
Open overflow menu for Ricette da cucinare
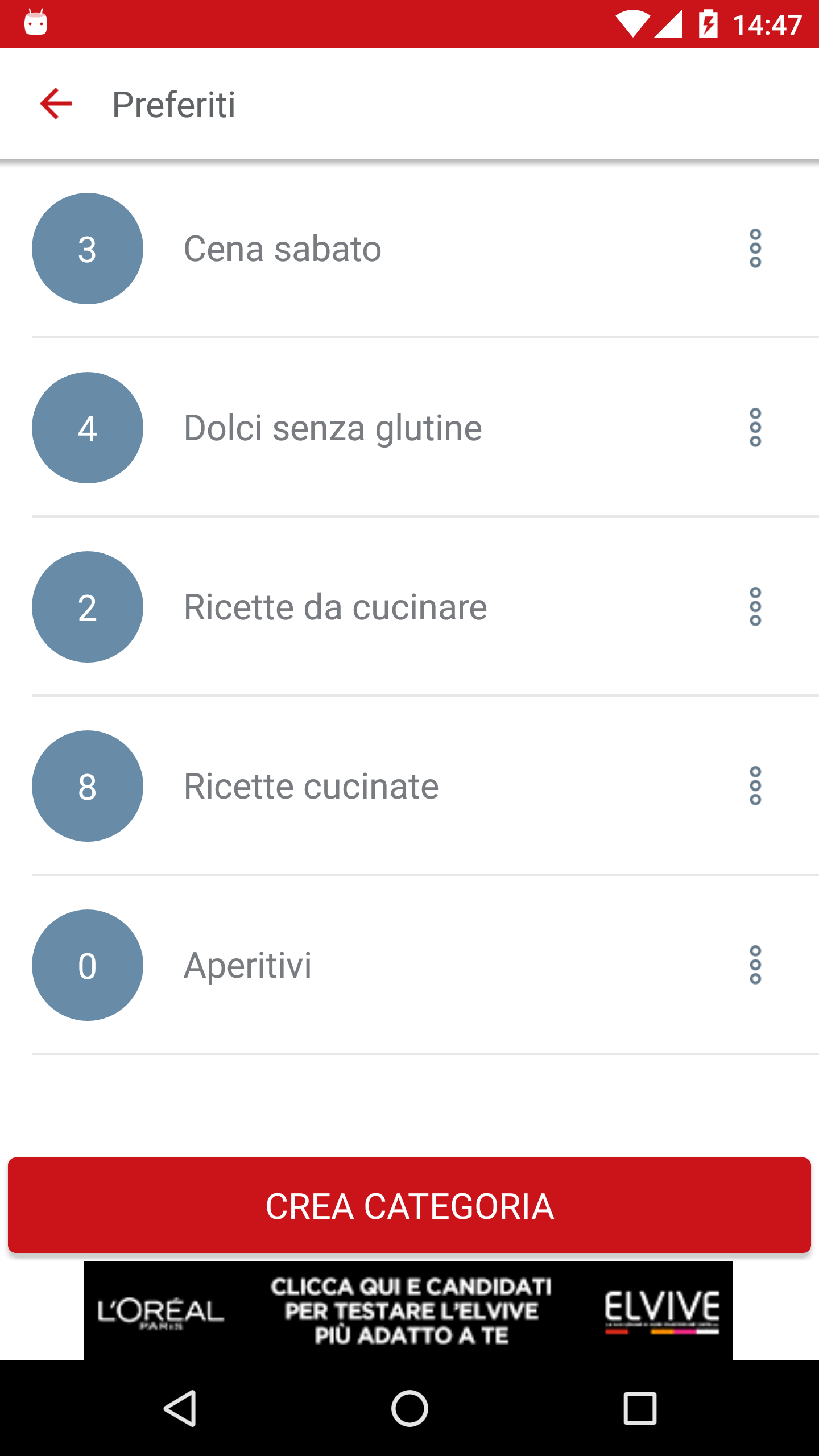click(x=755, y=607)
